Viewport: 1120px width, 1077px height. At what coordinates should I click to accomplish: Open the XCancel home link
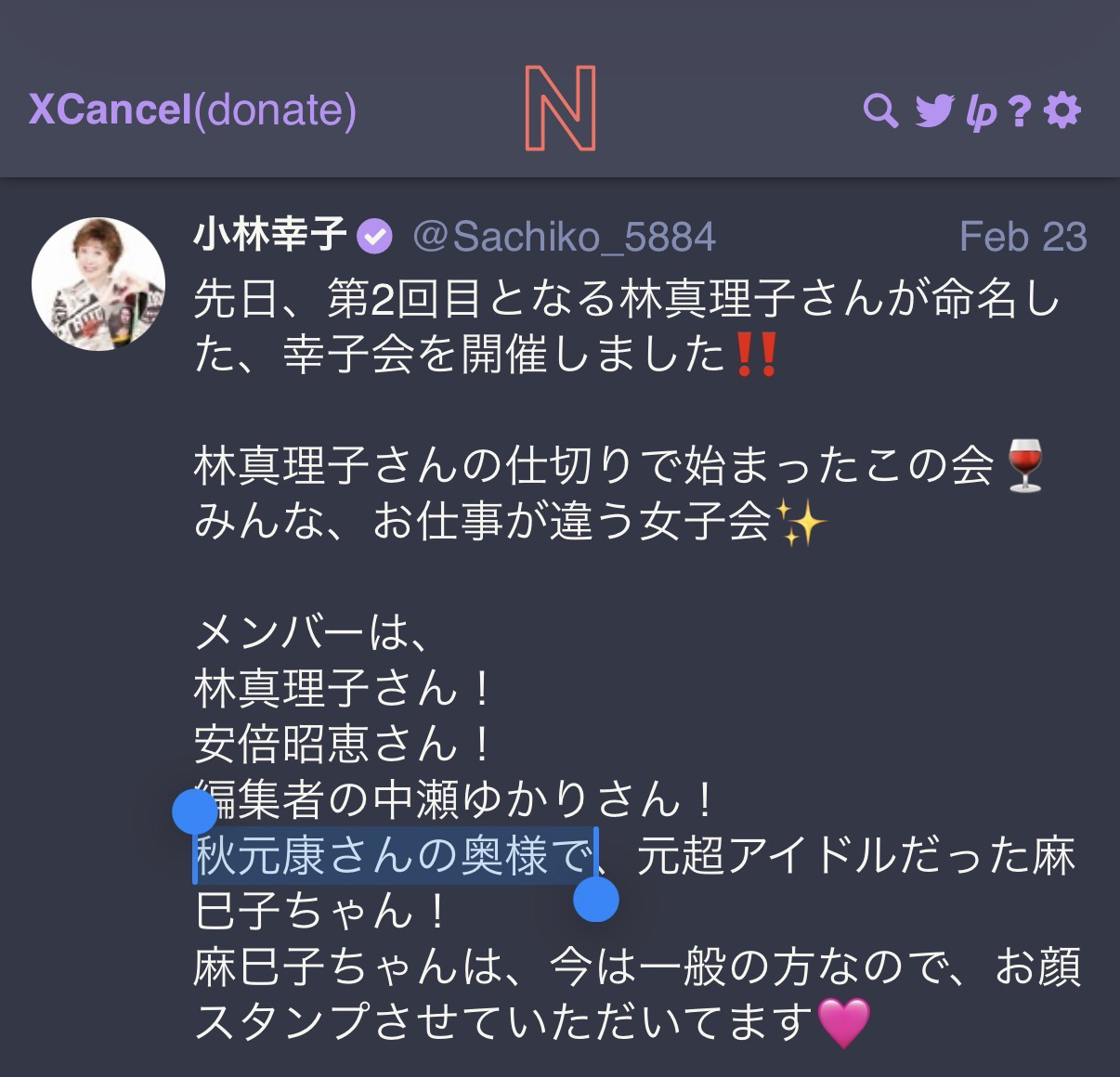(110, 110)
